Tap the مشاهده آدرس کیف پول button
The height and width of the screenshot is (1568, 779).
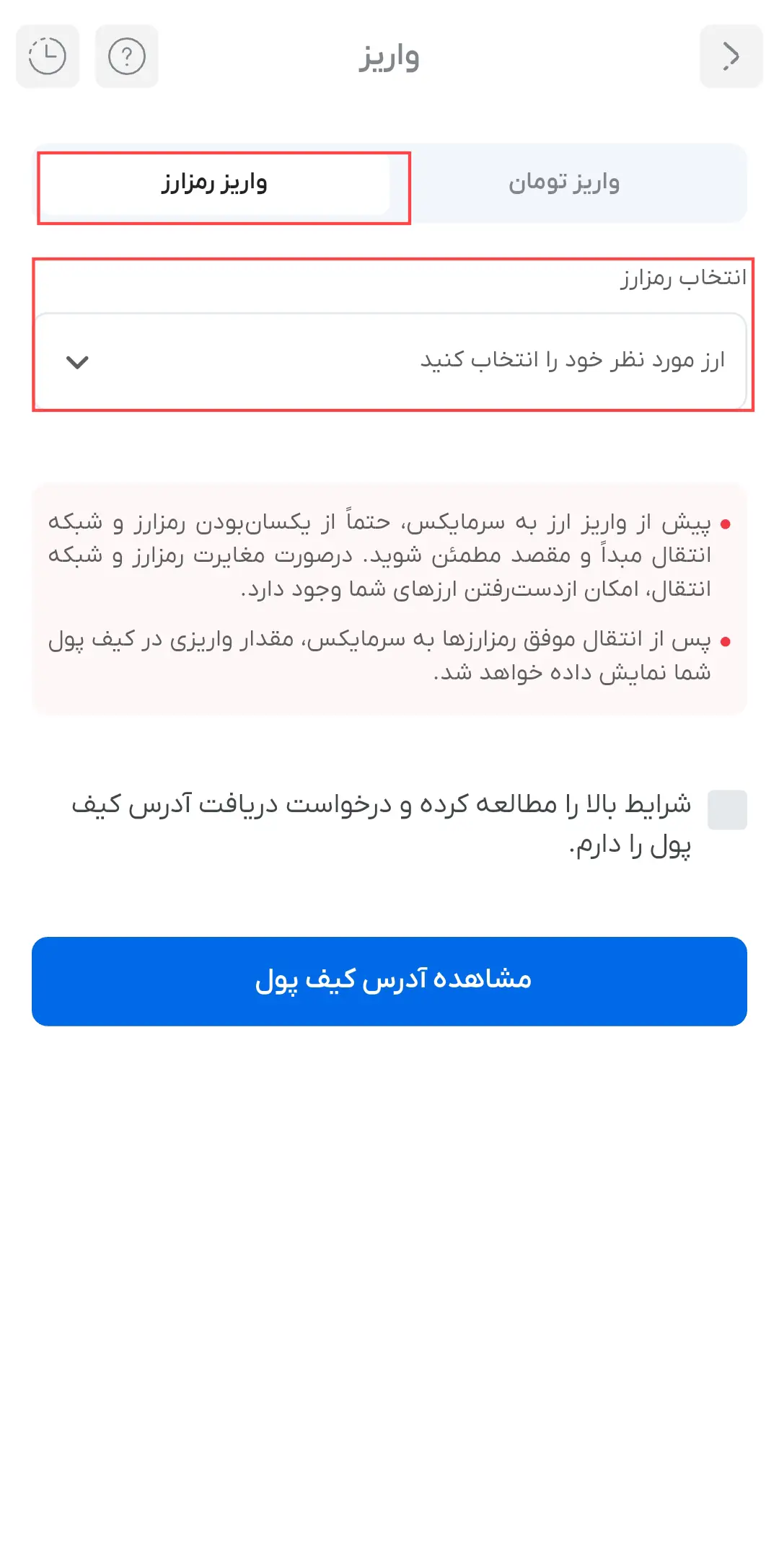(389, 981)
